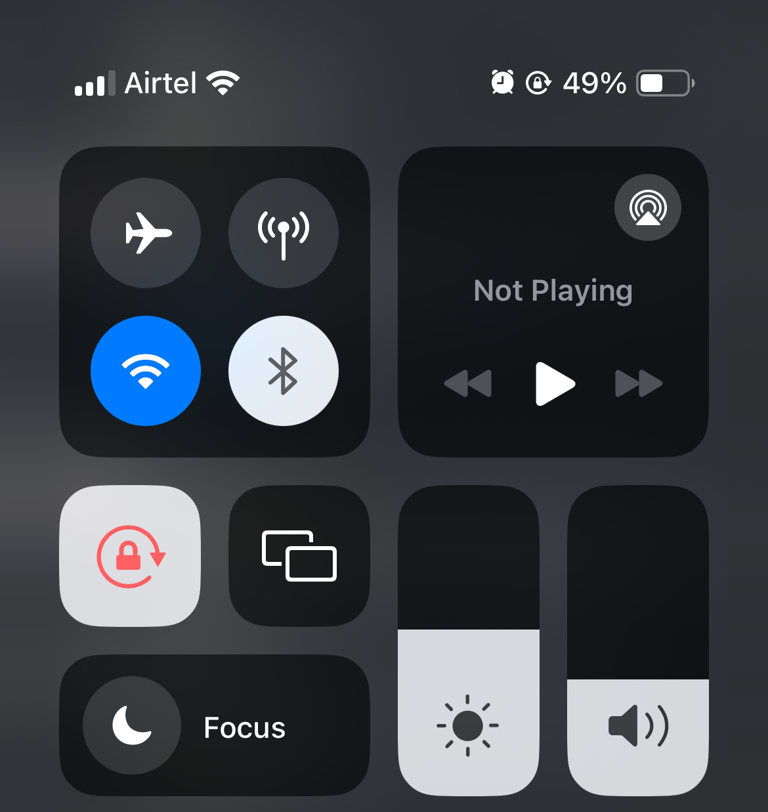The width and height of the screenshot is (768, 812).
Task: Tap the volume slider
Action: (x=638, y=640)
